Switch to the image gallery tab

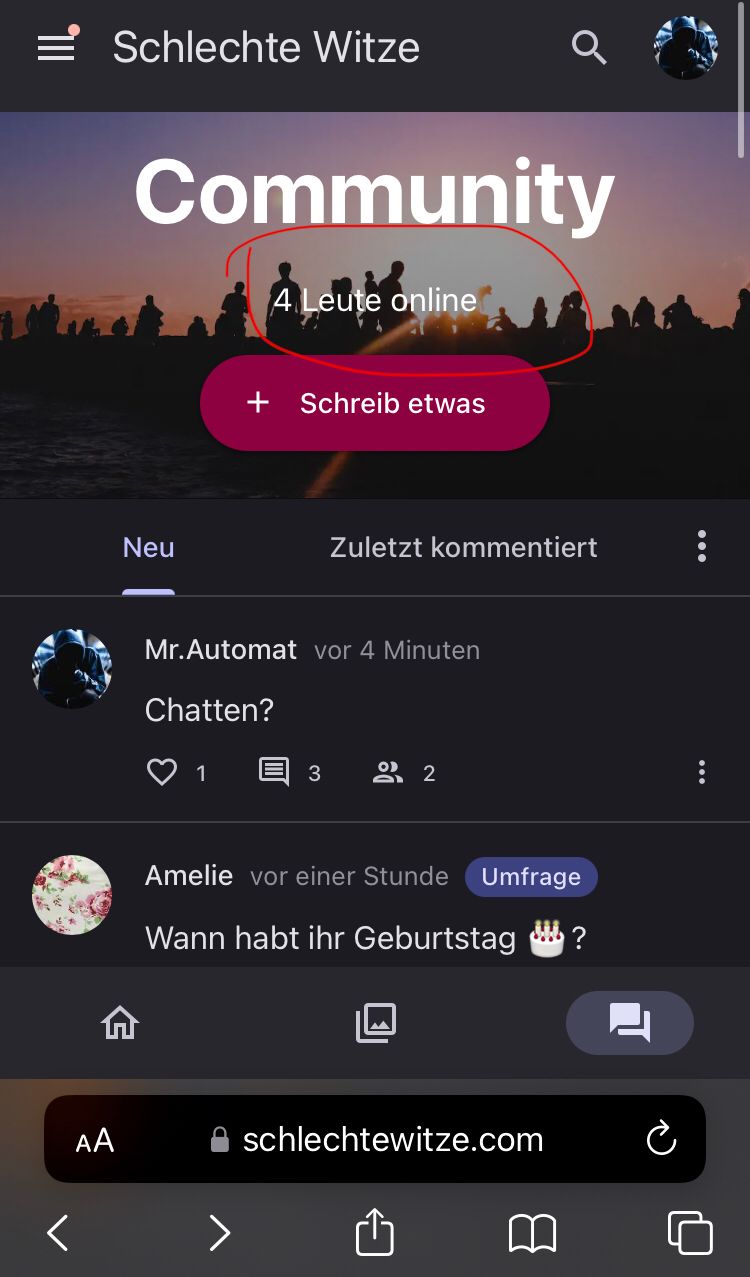[x=376, y=1023]
